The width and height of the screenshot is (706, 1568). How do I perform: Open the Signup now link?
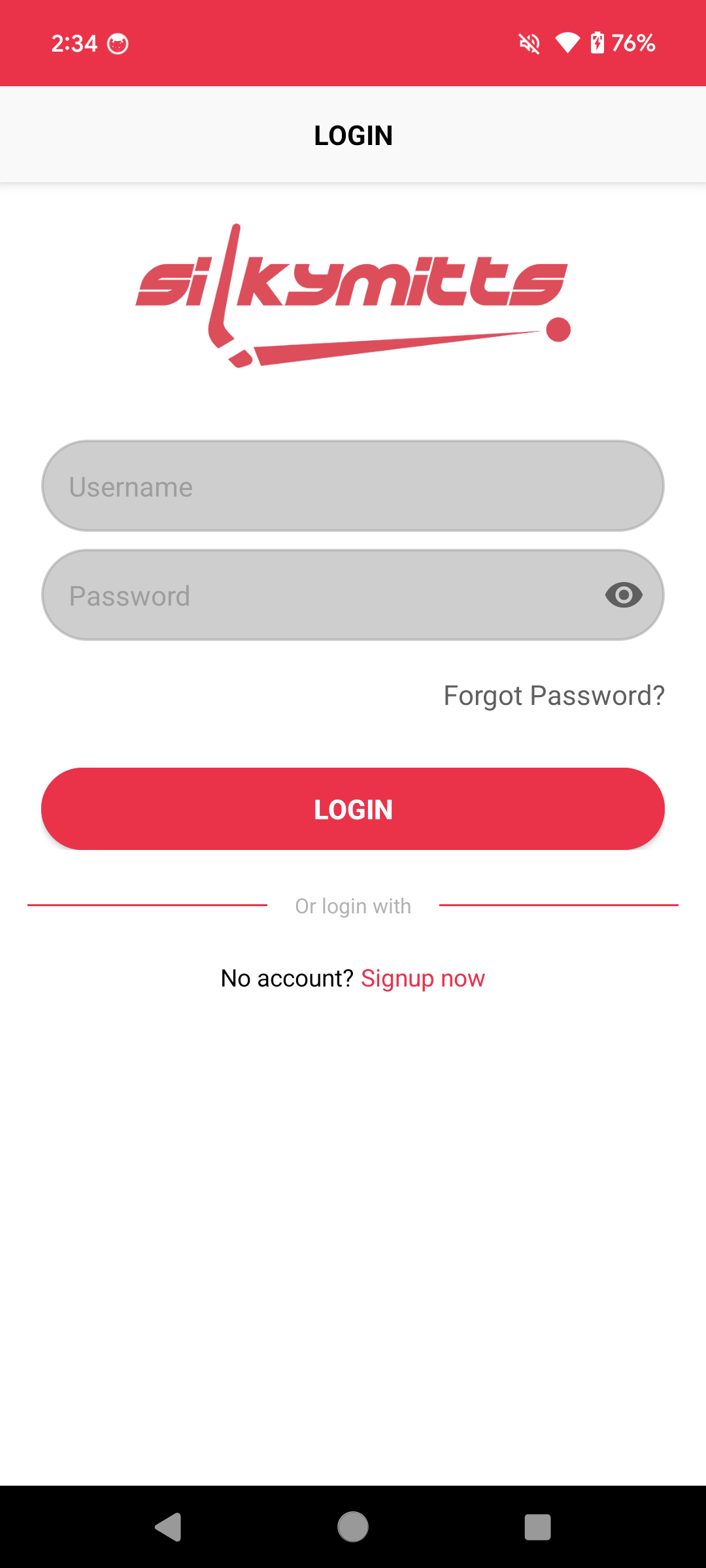pos(423,978)
